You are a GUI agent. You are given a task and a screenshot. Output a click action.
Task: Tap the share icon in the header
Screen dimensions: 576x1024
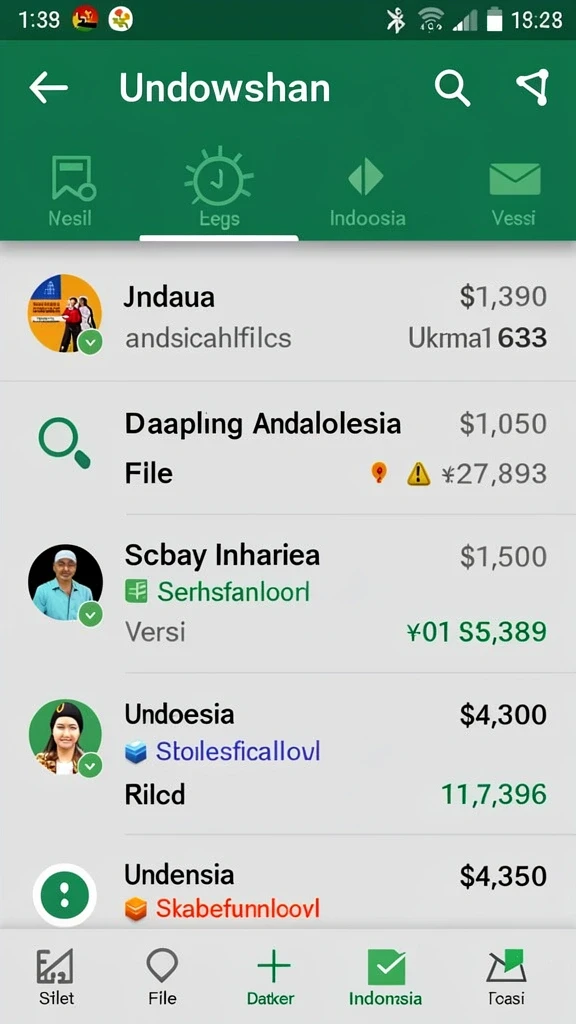532,88
